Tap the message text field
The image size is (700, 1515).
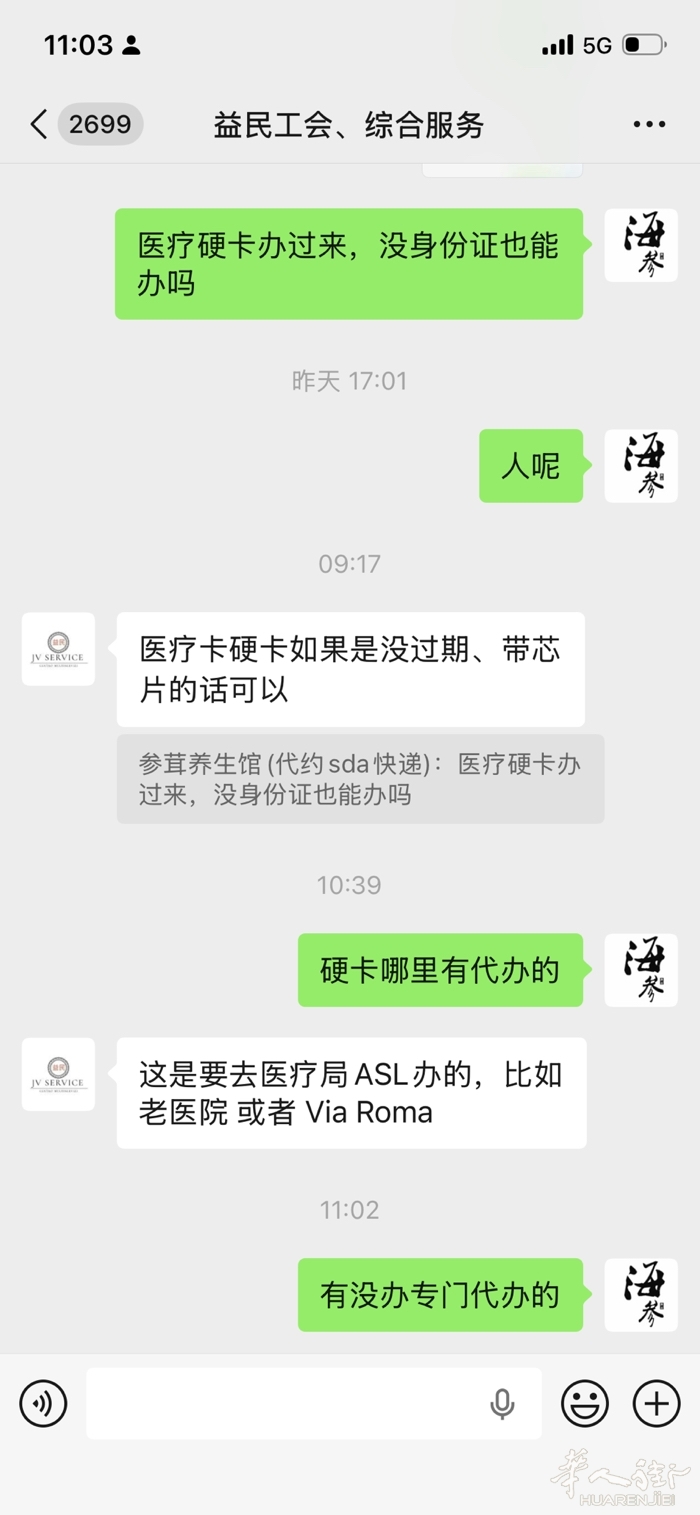290,1403
